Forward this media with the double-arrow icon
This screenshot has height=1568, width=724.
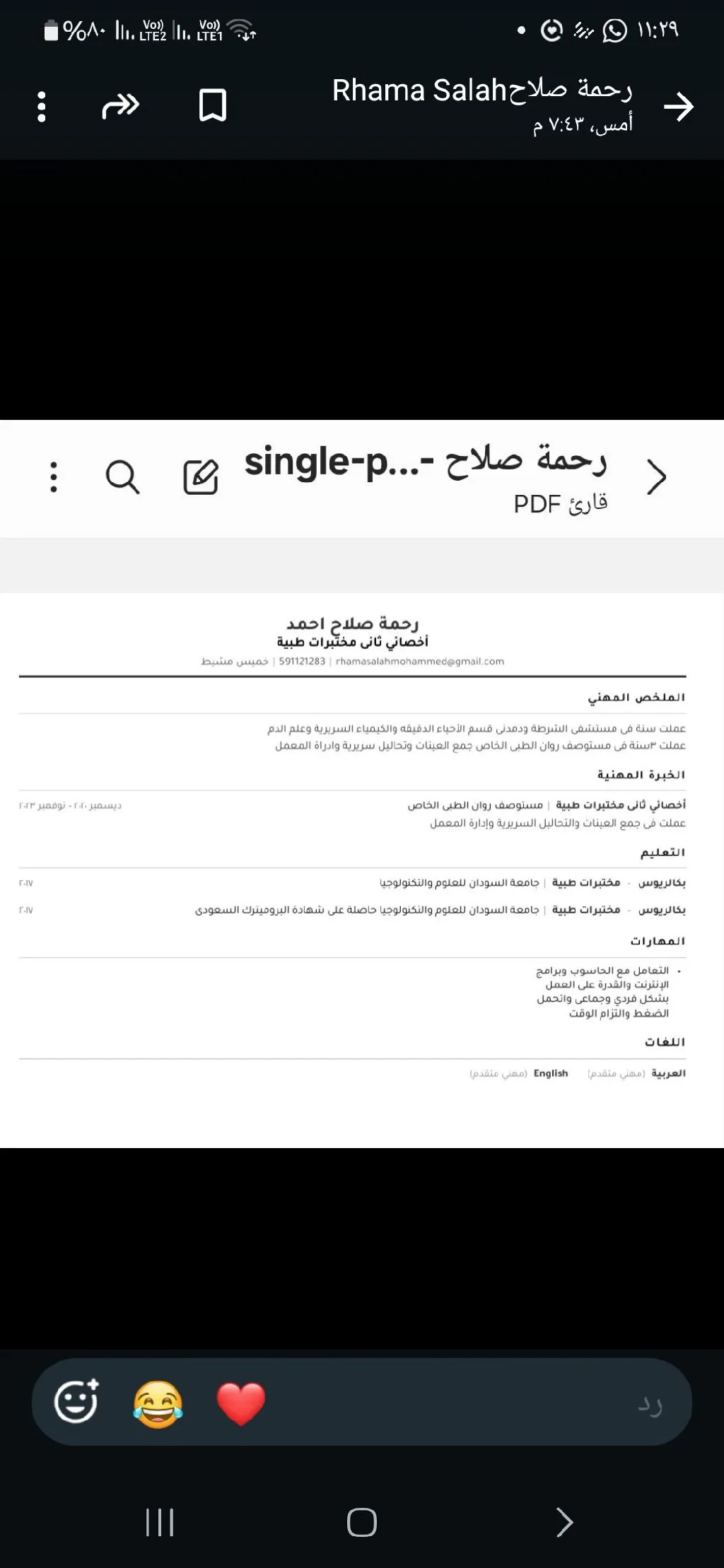120,106
